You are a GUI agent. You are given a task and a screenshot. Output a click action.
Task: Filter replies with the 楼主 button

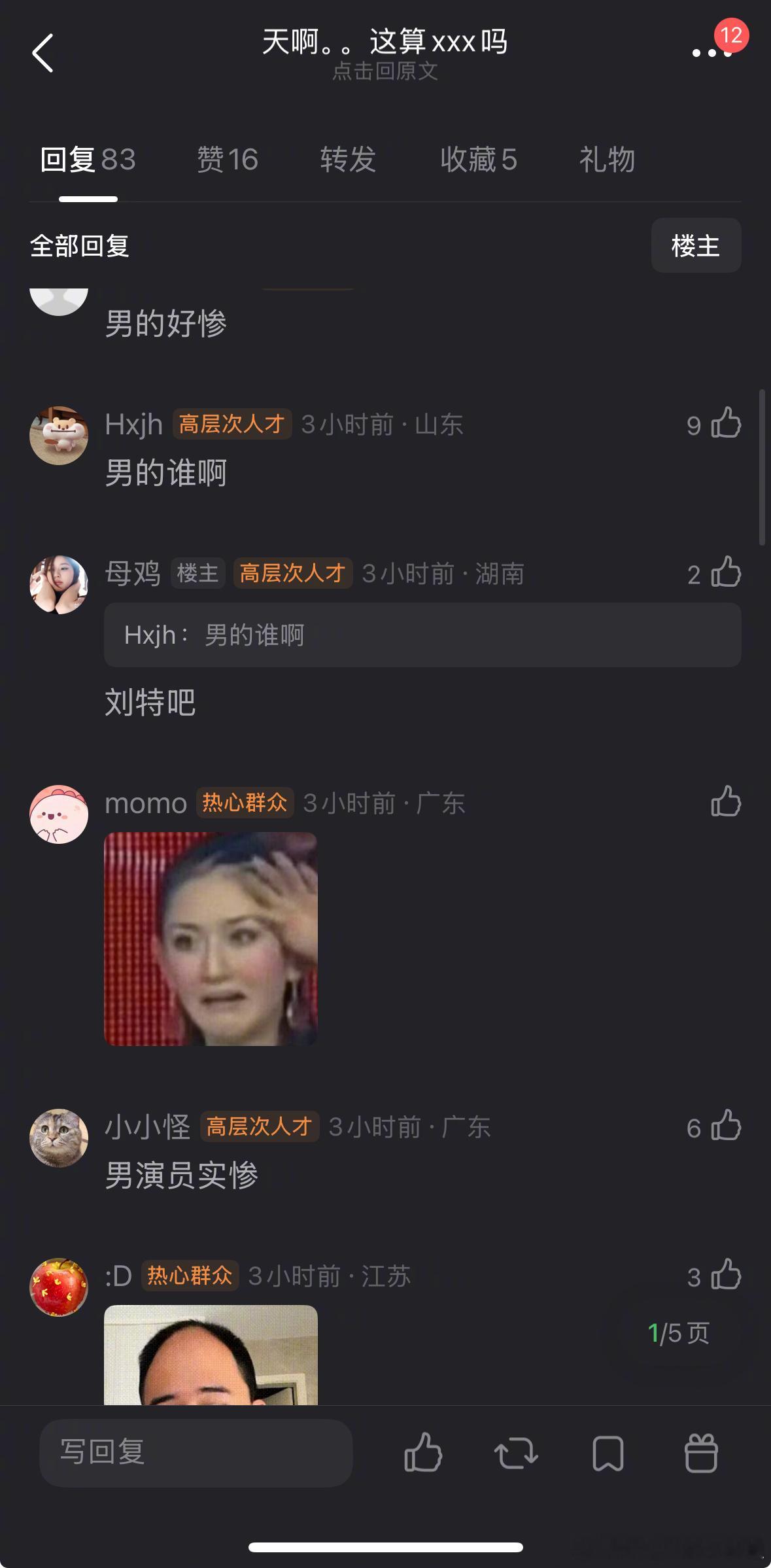point(695,246)
